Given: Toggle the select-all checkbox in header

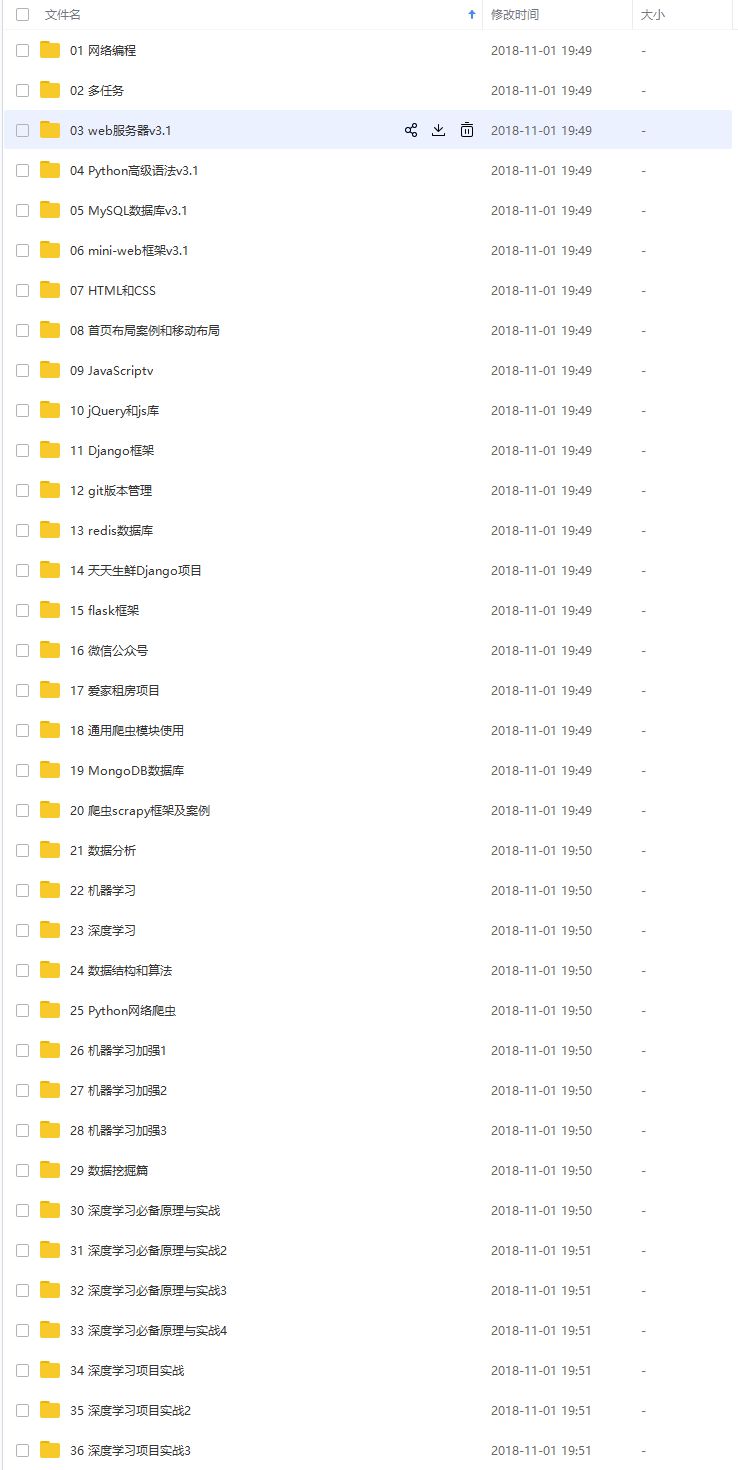Looking at the screenshot, I should tap(22, 15).
